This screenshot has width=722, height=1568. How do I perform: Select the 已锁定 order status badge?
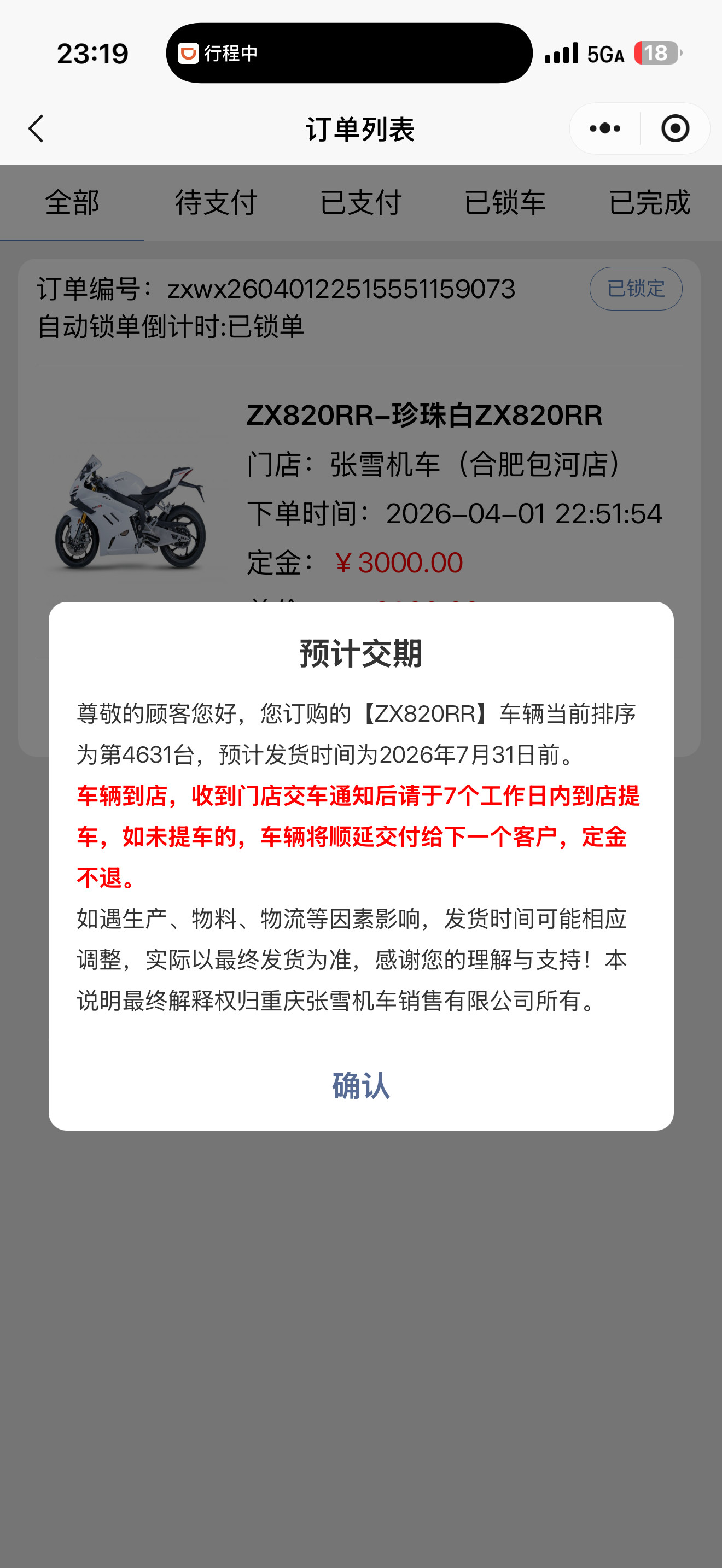636,289
